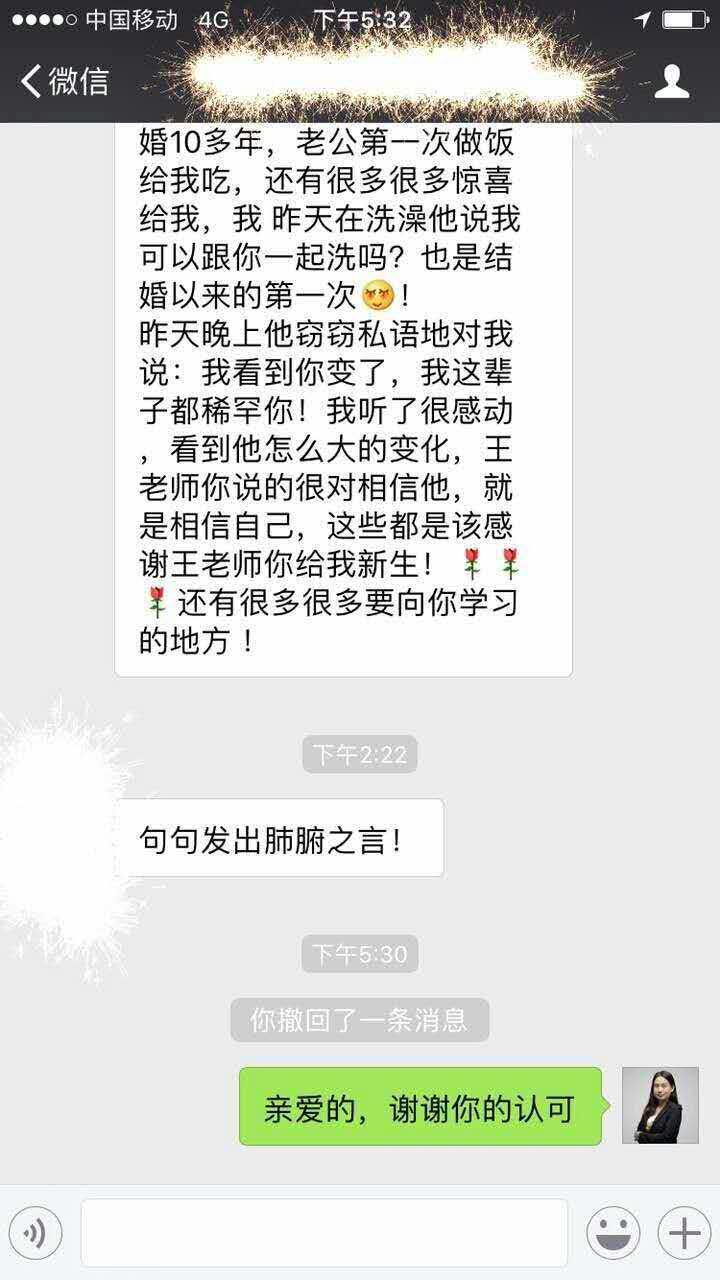Tap my avatar beside the reply

tap(660, 1105)
